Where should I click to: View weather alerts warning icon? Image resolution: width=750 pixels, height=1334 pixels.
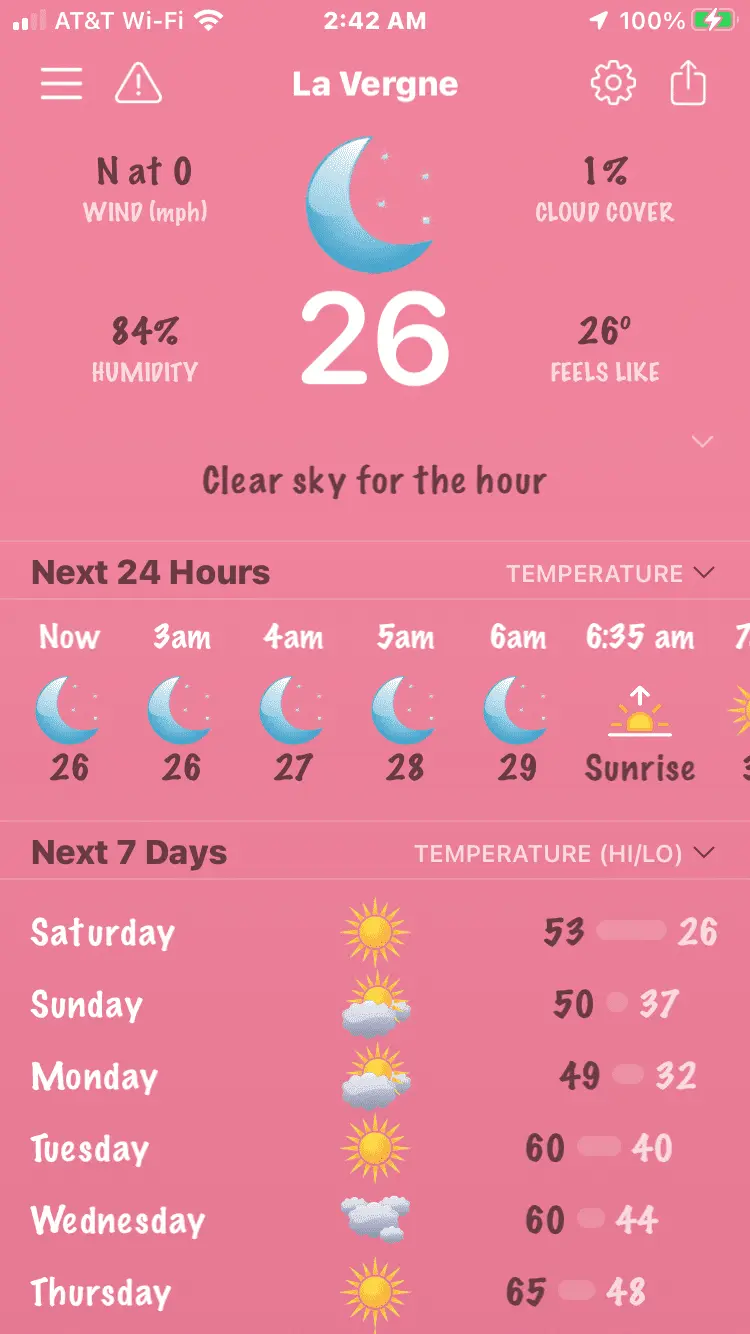click(138, 83)
